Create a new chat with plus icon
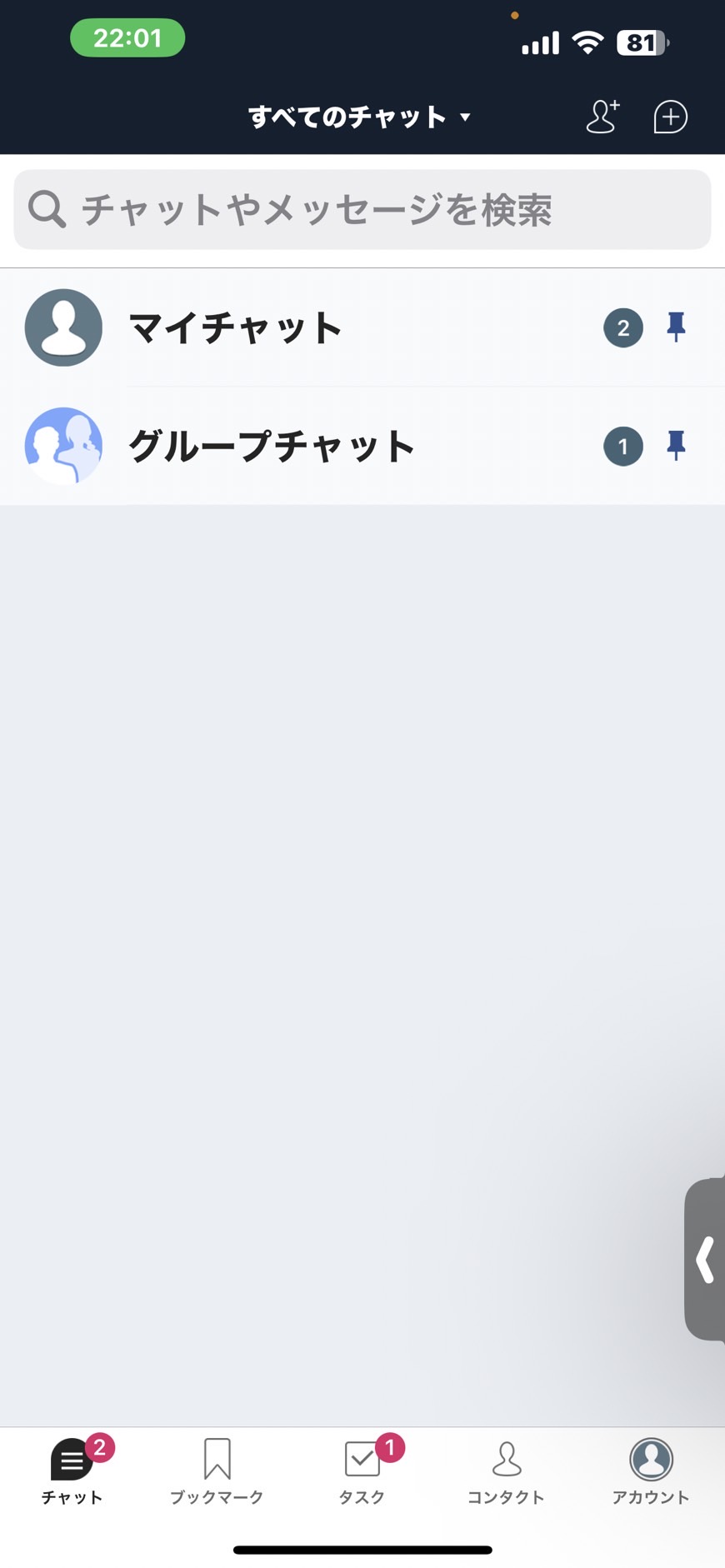Screen dimensions: 725x1568 coord(670,117)
